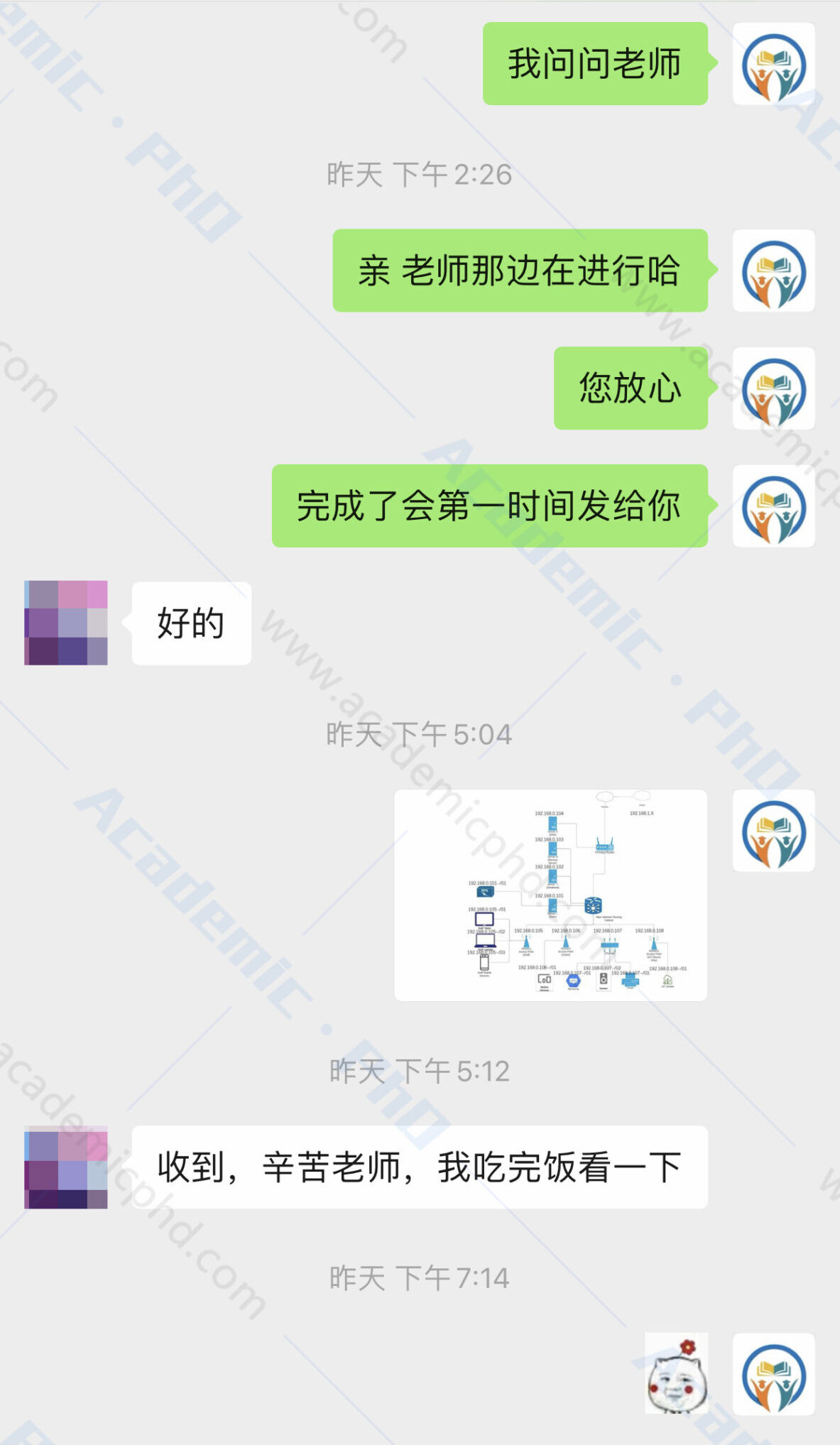Image resolution: width=840 pixels, height=1445 pixels.
Task: Open contact avatar beside 好的 message
Action: point(66,623)
